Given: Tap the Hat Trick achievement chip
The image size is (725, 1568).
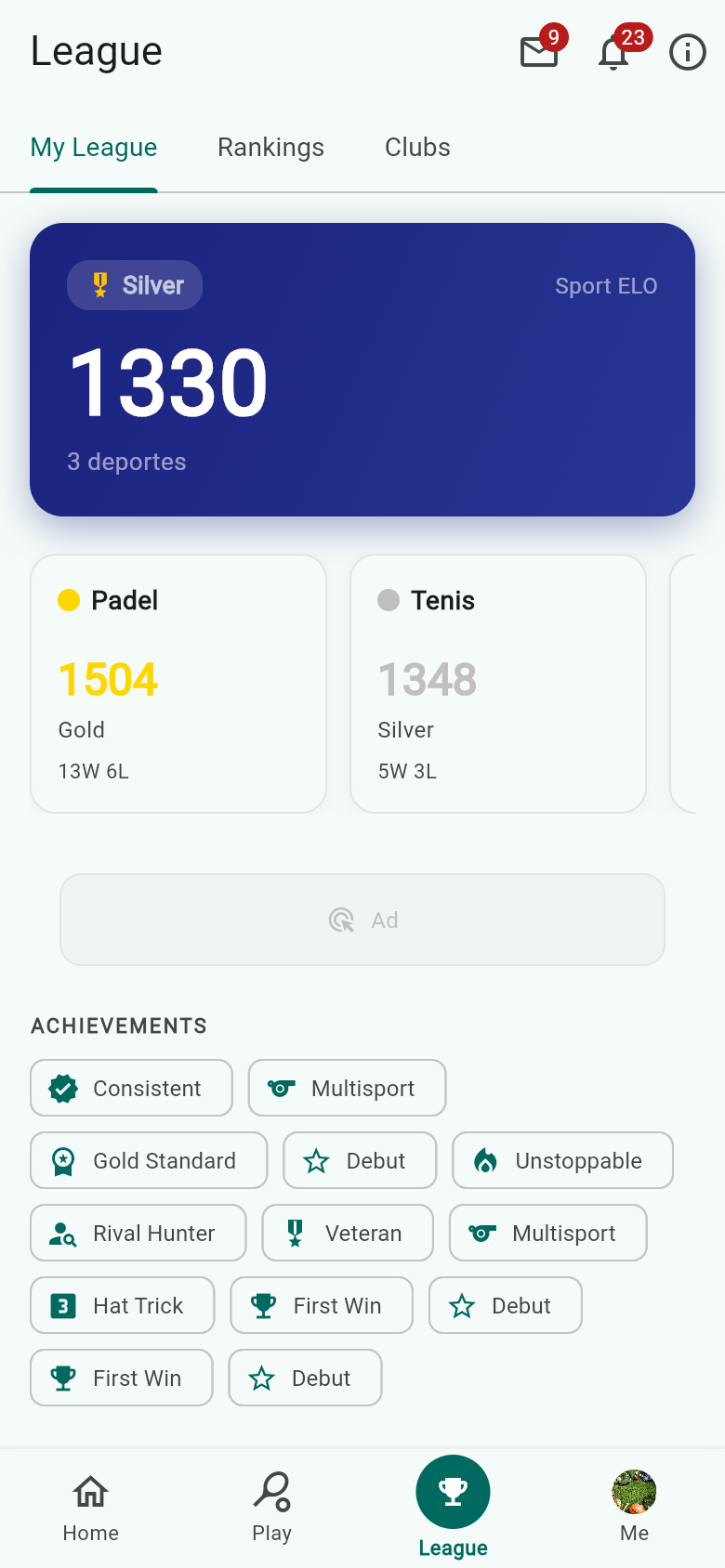Looking at the screenshot, I should tap(123, 1305).
